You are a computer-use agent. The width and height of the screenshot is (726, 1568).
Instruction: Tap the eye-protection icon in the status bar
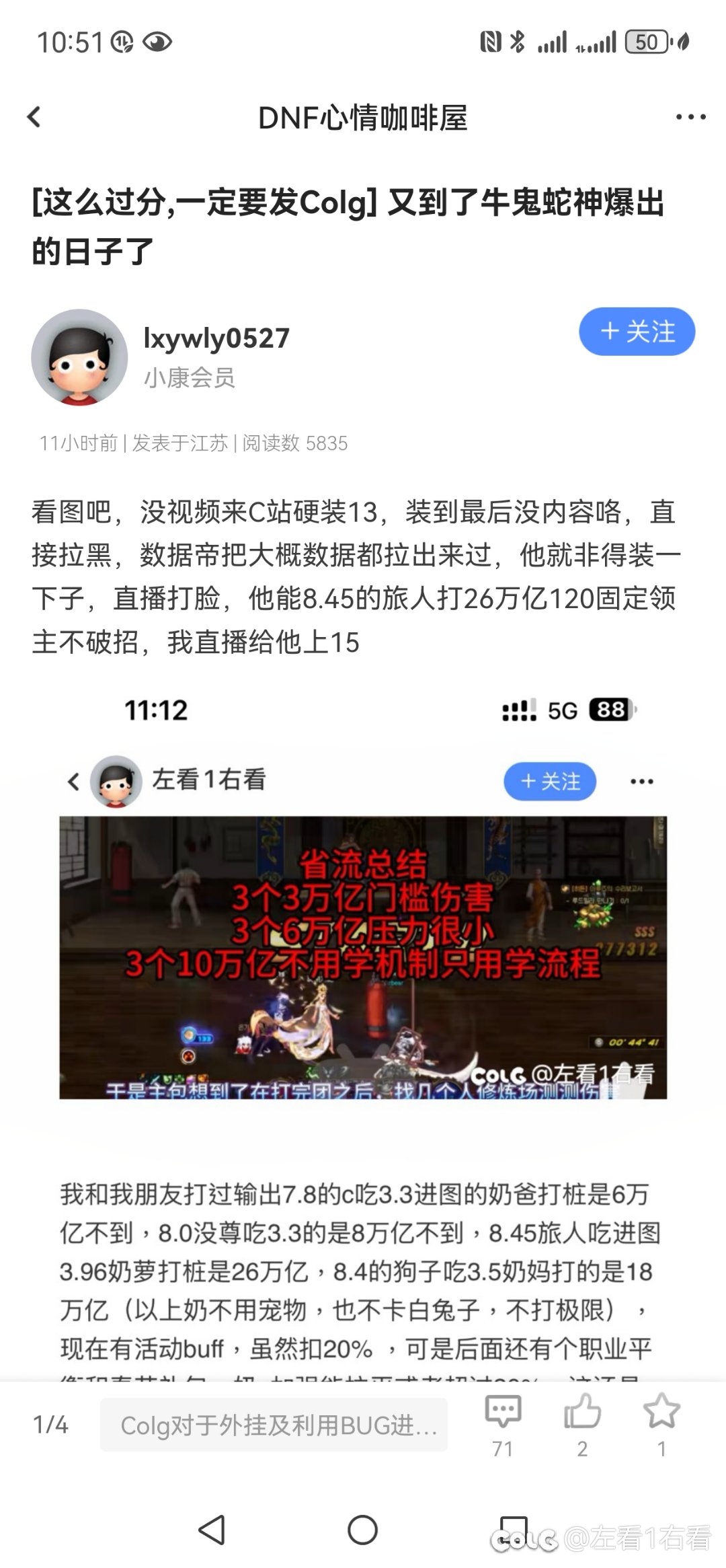pyautogui.click(x=159, y=42)
